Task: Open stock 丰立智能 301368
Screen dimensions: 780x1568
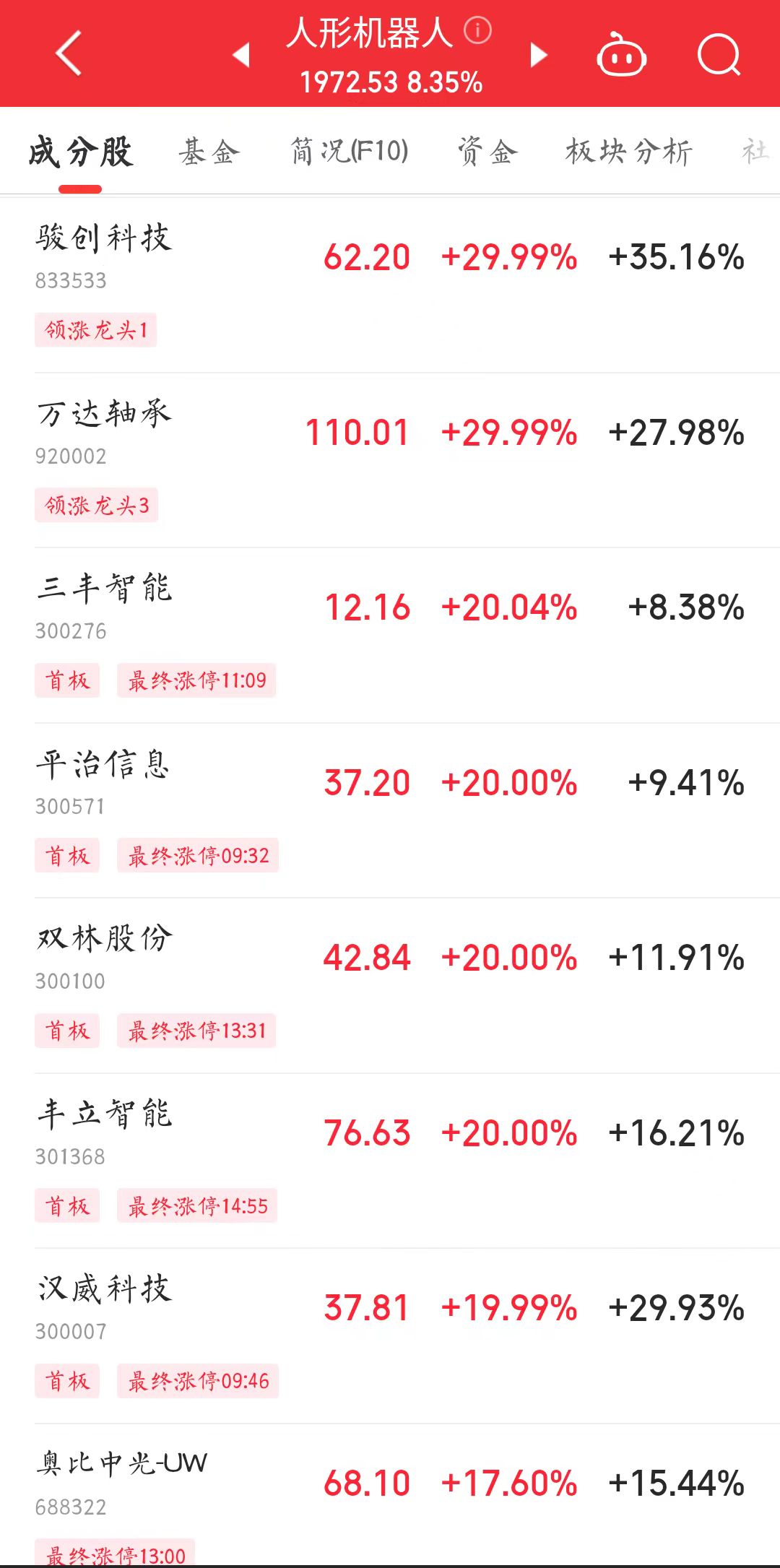Action: click(x=390, y=1161)
